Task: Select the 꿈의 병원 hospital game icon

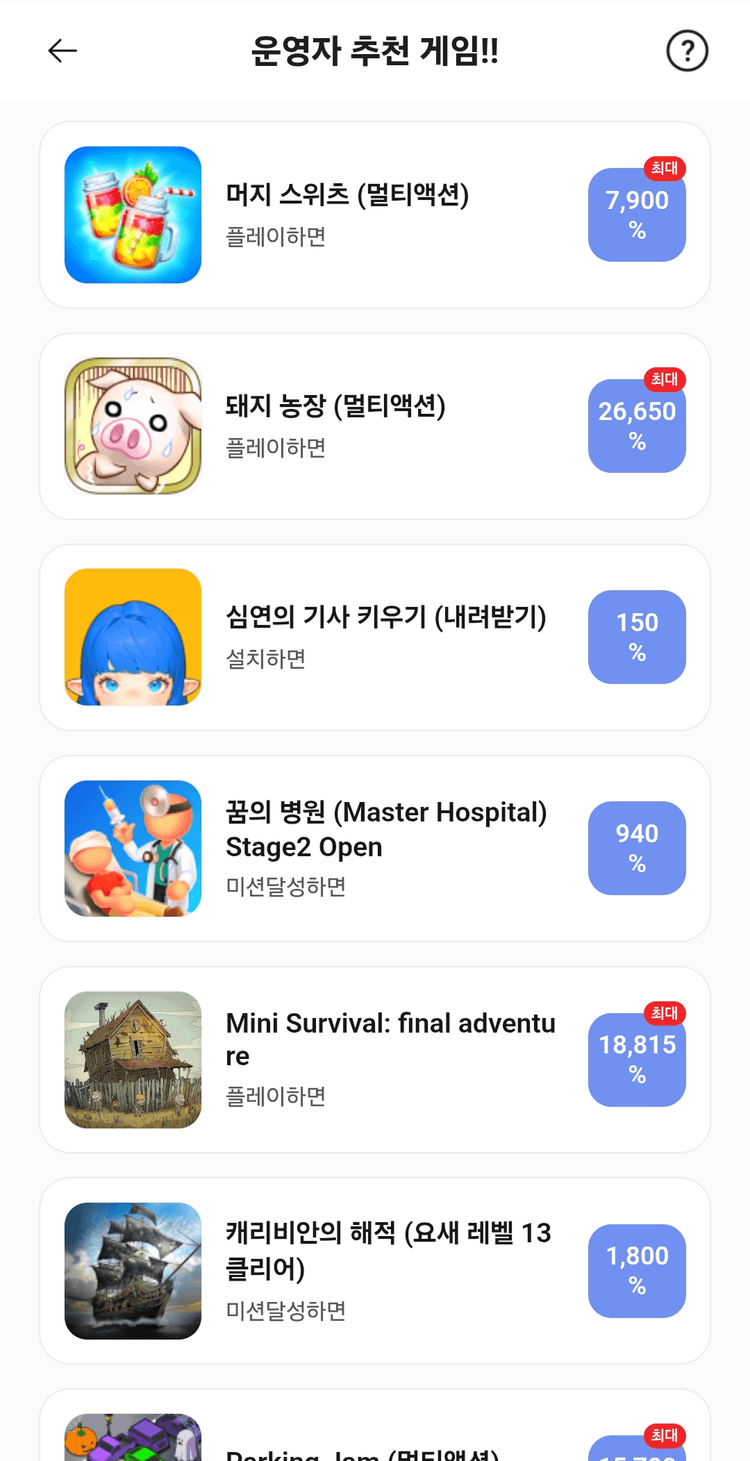Action: [x=133, y=848]
